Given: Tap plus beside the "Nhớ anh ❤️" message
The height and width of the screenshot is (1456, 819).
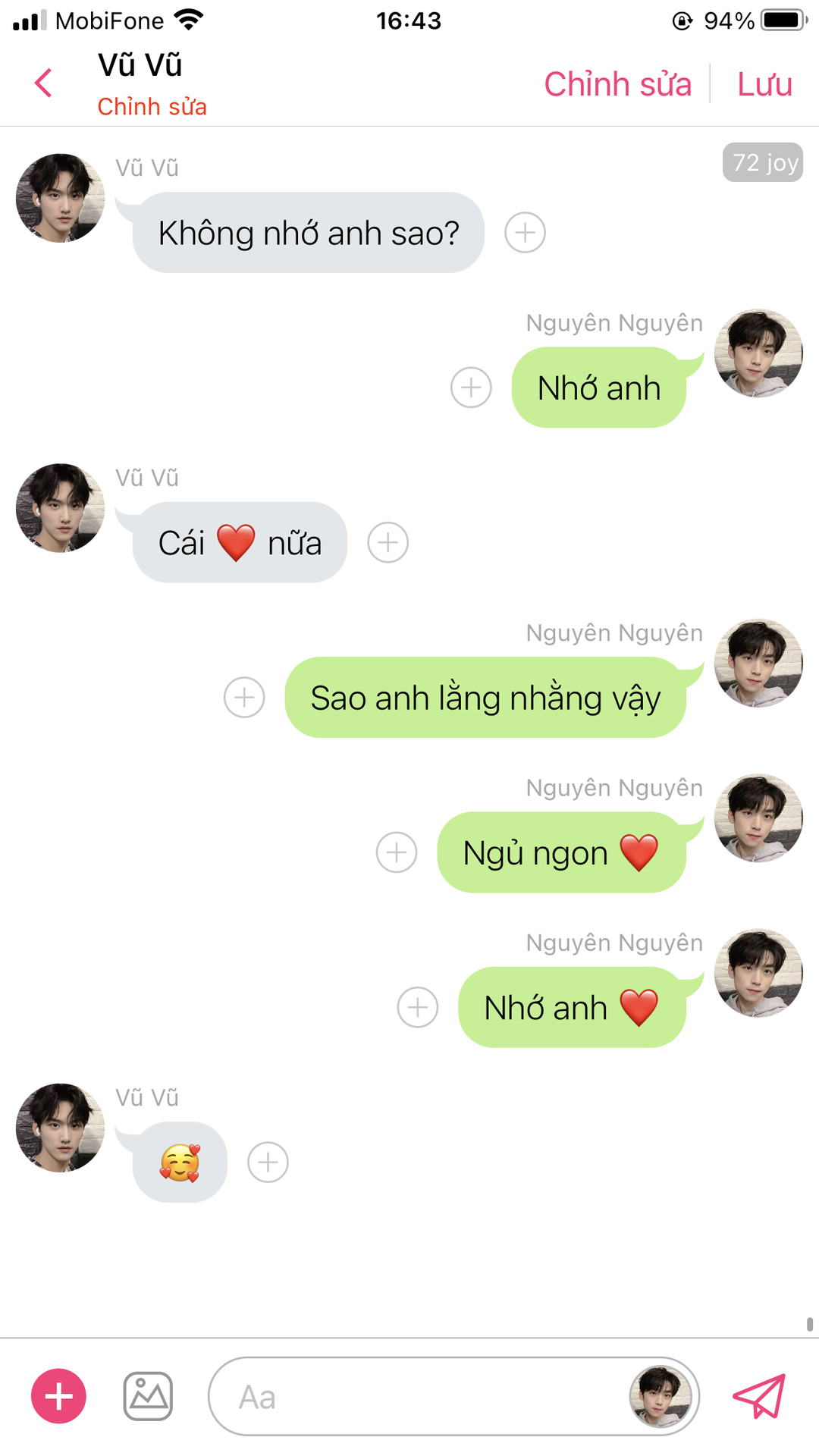Looking at the screenshot, I should (418, 1008).
